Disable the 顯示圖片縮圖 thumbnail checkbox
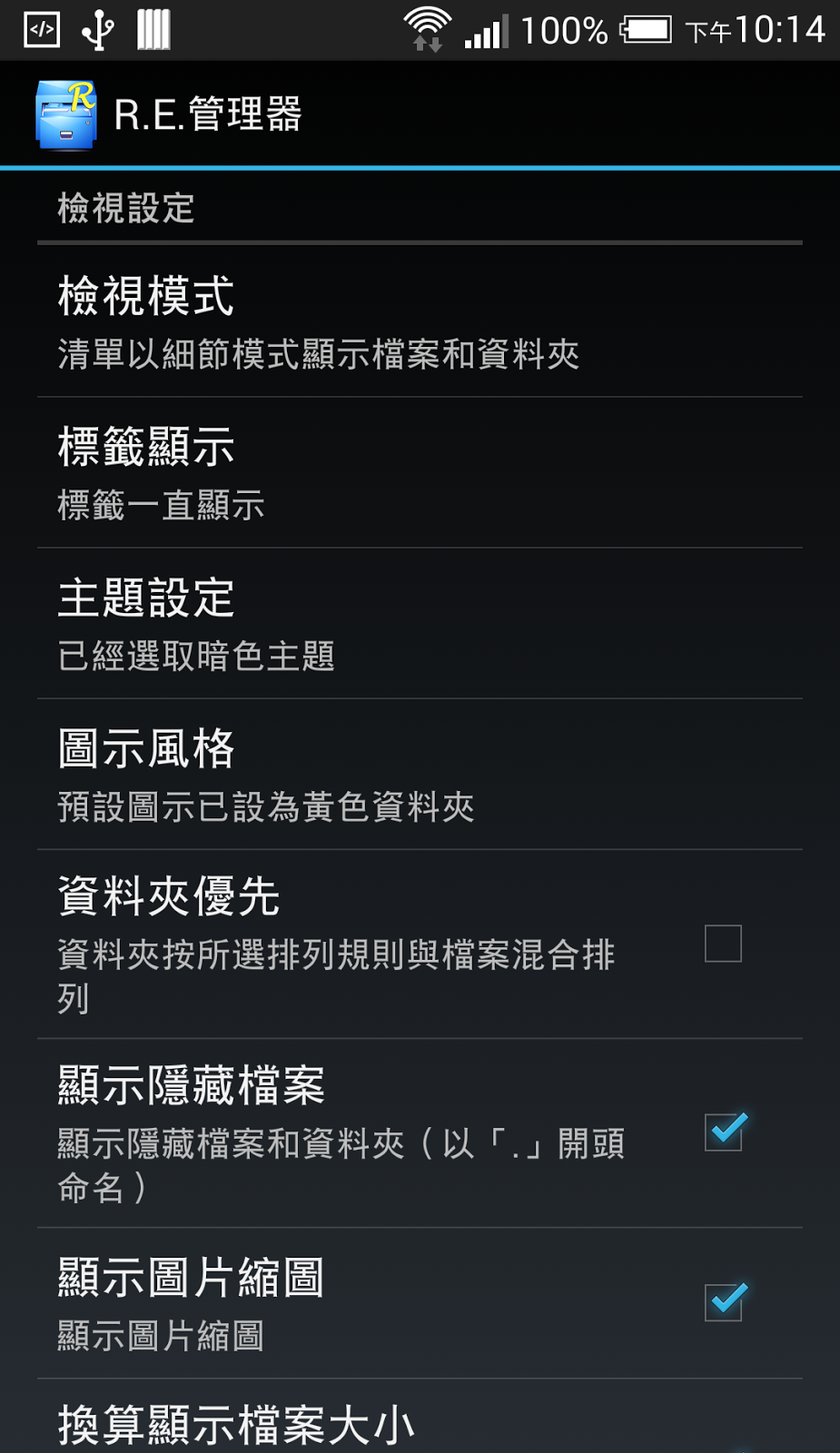Screen dimensions: 840x1453 pyautogui.click(x=723, y=1302)
